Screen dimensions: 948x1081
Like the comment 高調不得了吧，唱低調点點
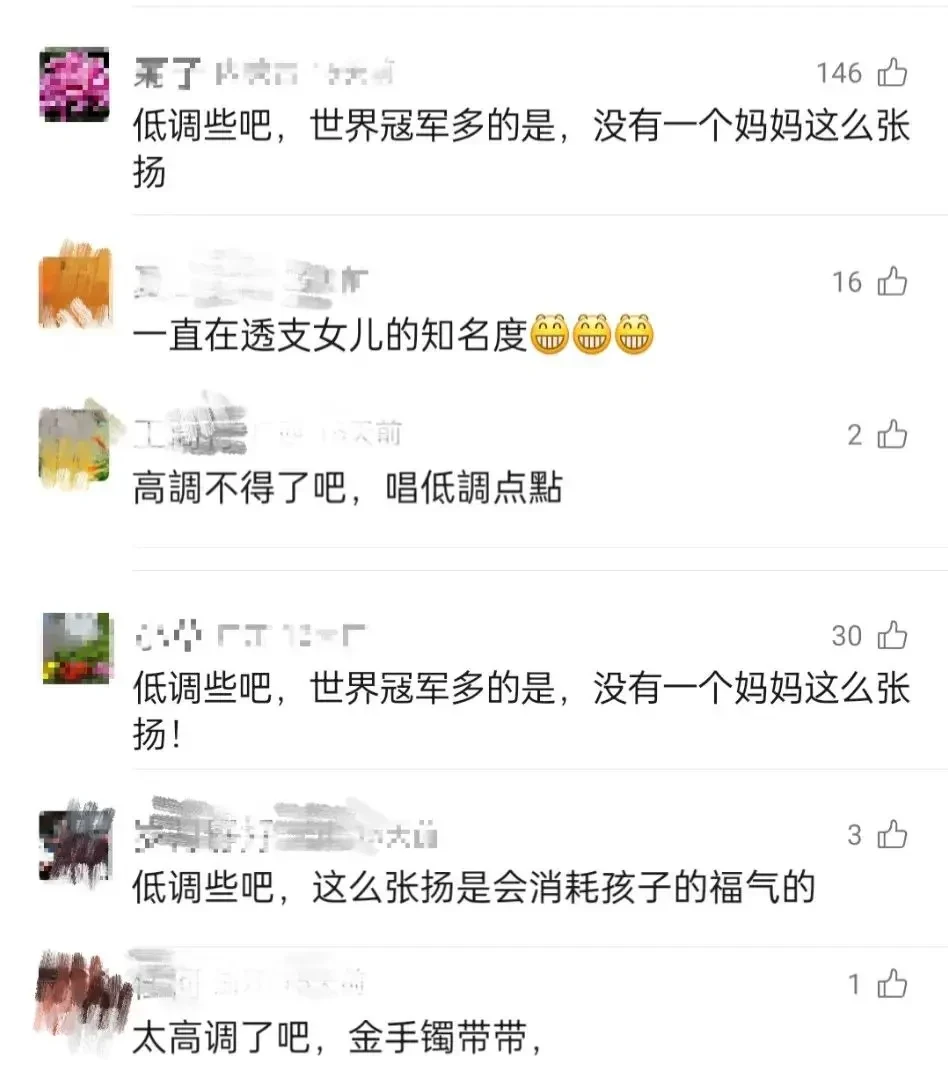(x=892, y=435)
